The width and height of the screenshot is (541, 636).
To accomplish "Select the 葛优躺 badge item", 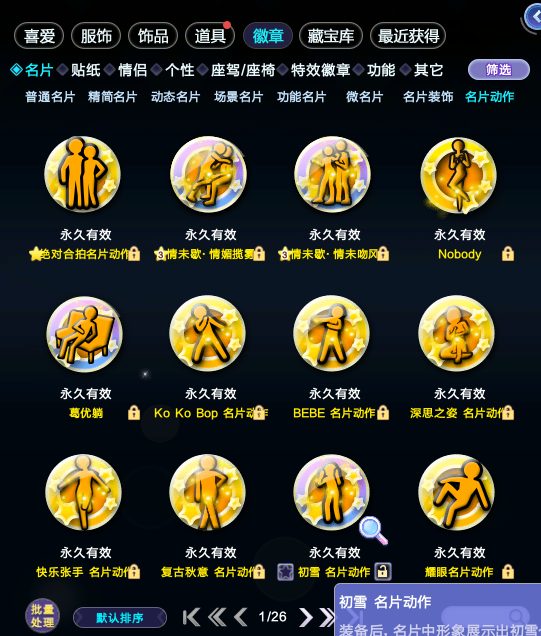I will tap(85, 334).
